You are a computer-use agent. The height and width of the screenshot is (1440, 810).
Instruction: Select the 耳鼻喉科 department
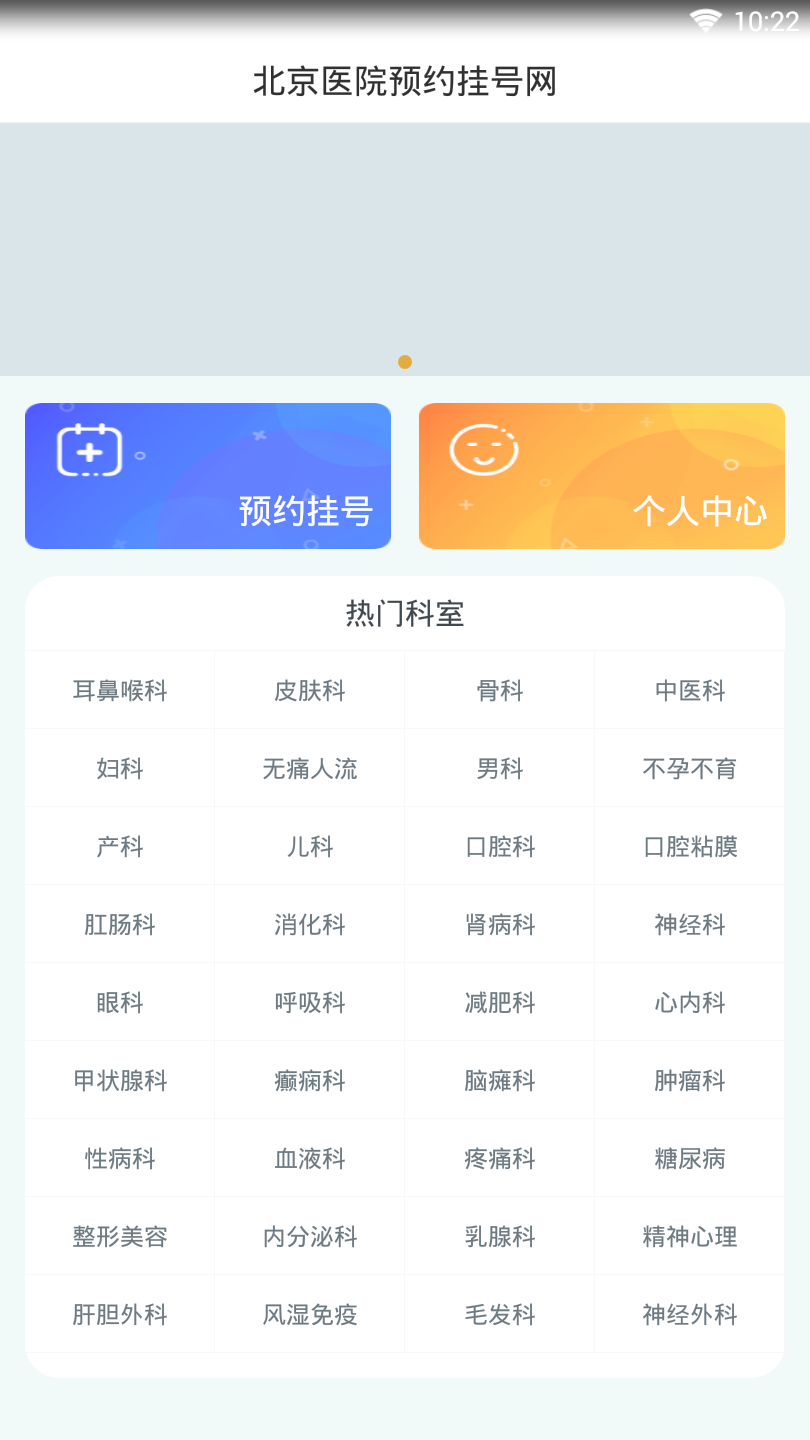tap(118, 690)
